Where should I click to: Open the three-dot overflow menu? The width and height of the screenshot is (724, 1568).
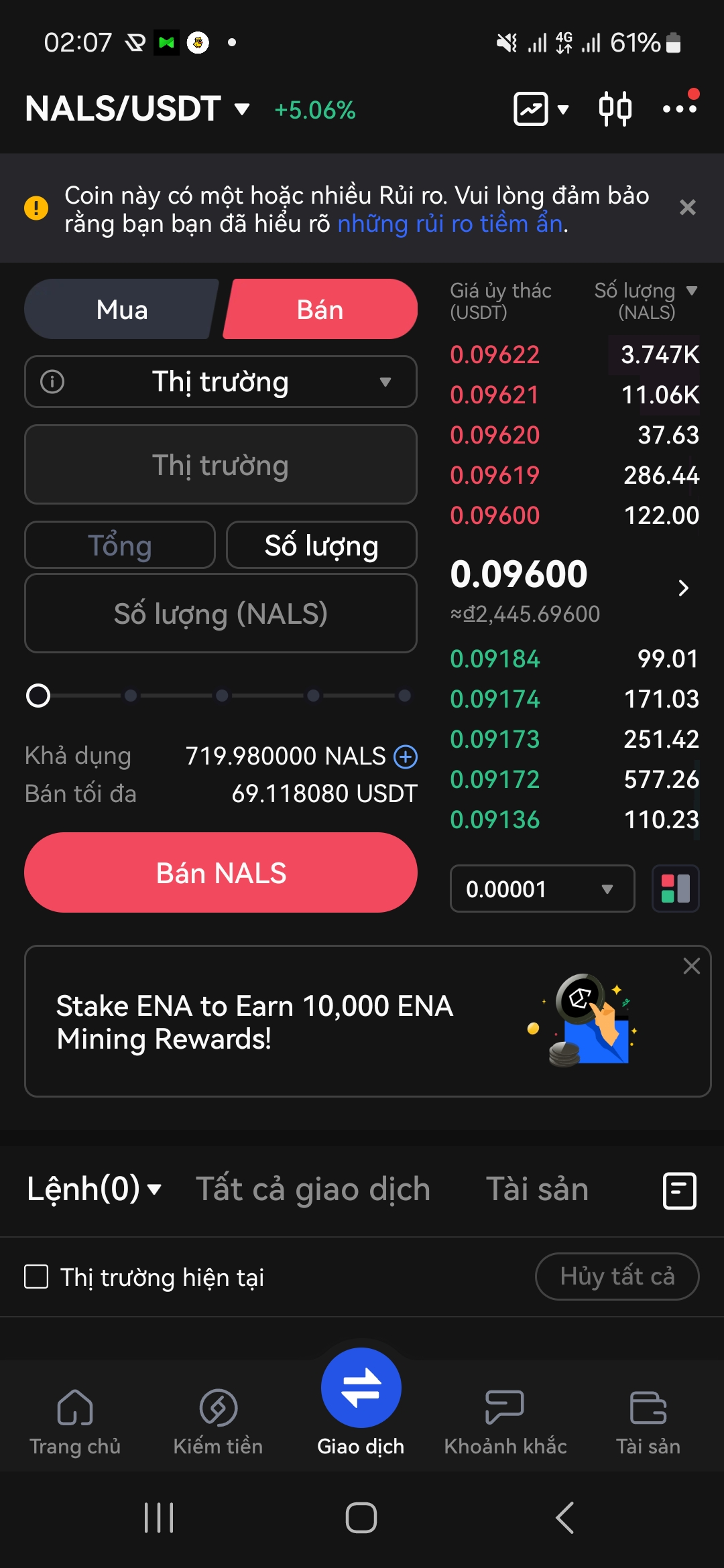679,109
